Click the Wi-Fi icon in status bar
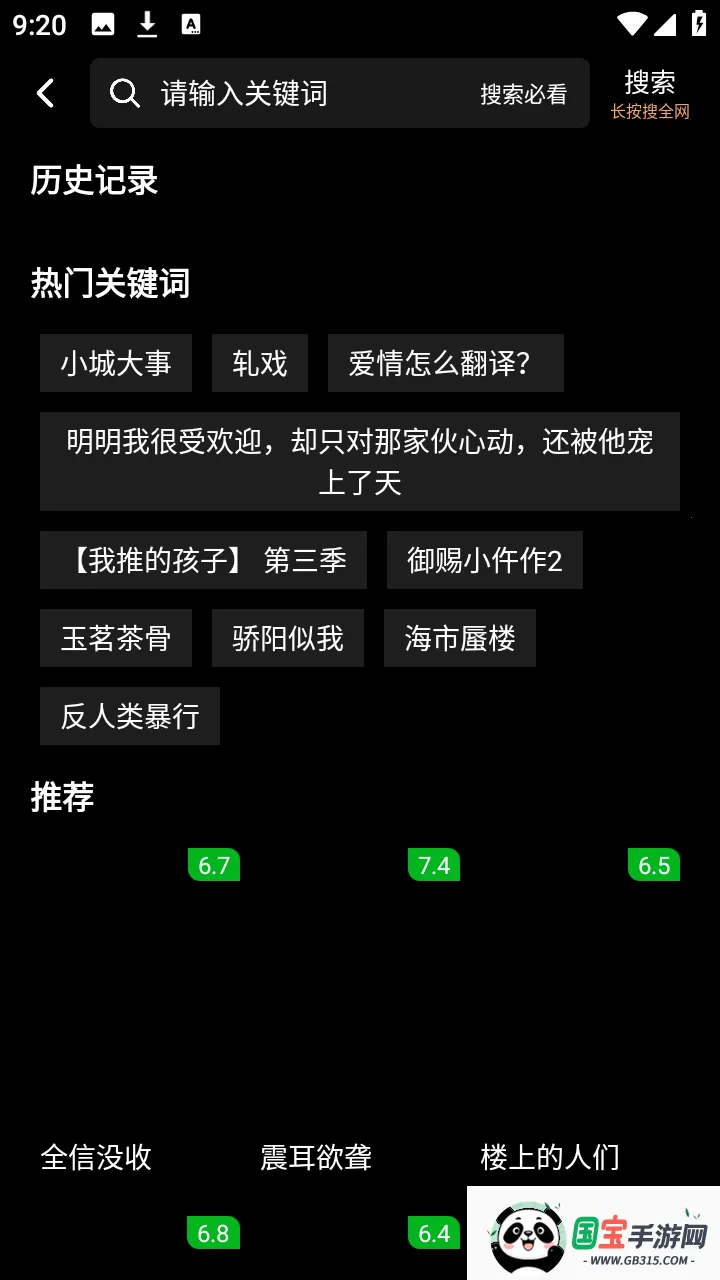This screenshot has height=1280, width=720. [632, 25]
